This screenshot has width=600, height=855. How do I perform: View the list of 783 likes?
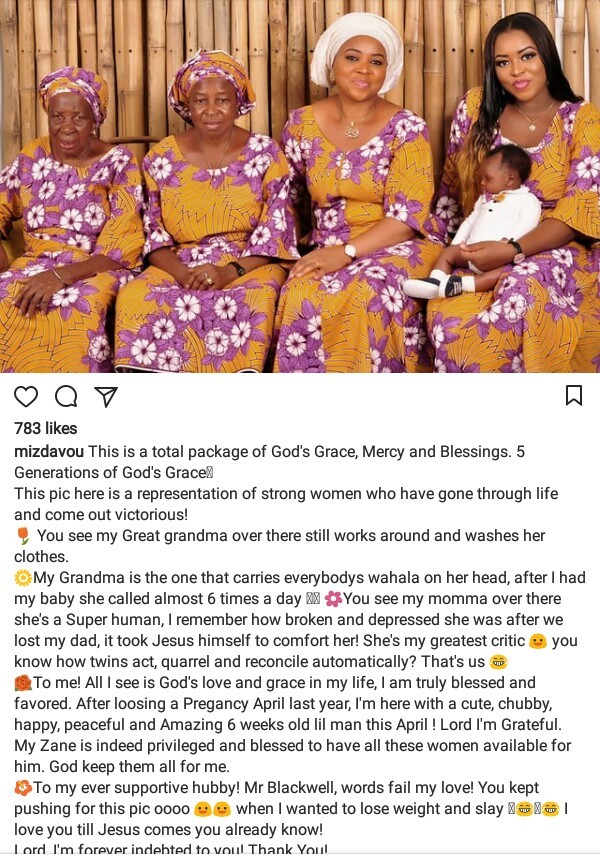(x=46, y=428)
